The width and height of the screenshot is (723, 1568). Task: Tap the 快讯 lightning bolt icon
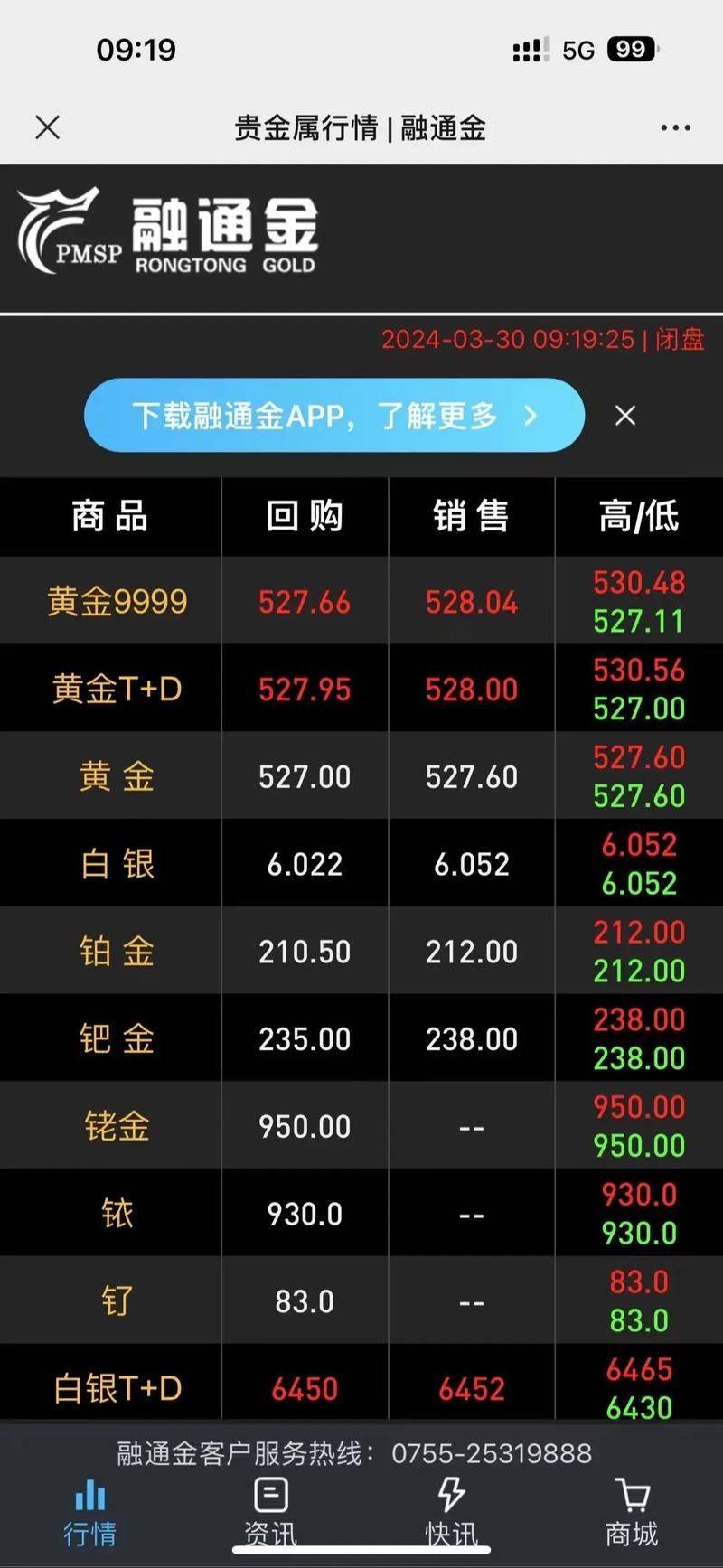(452, 1496)
